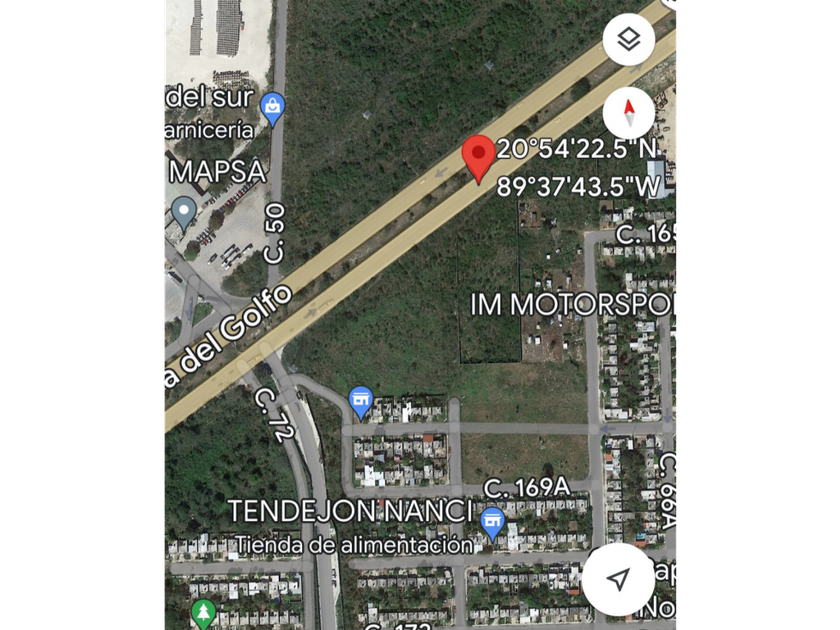This screenshot has height=630, width=840.
Task: Open the carnicería shopping marker
Action: pyautogui.click(x=272, y=107)
